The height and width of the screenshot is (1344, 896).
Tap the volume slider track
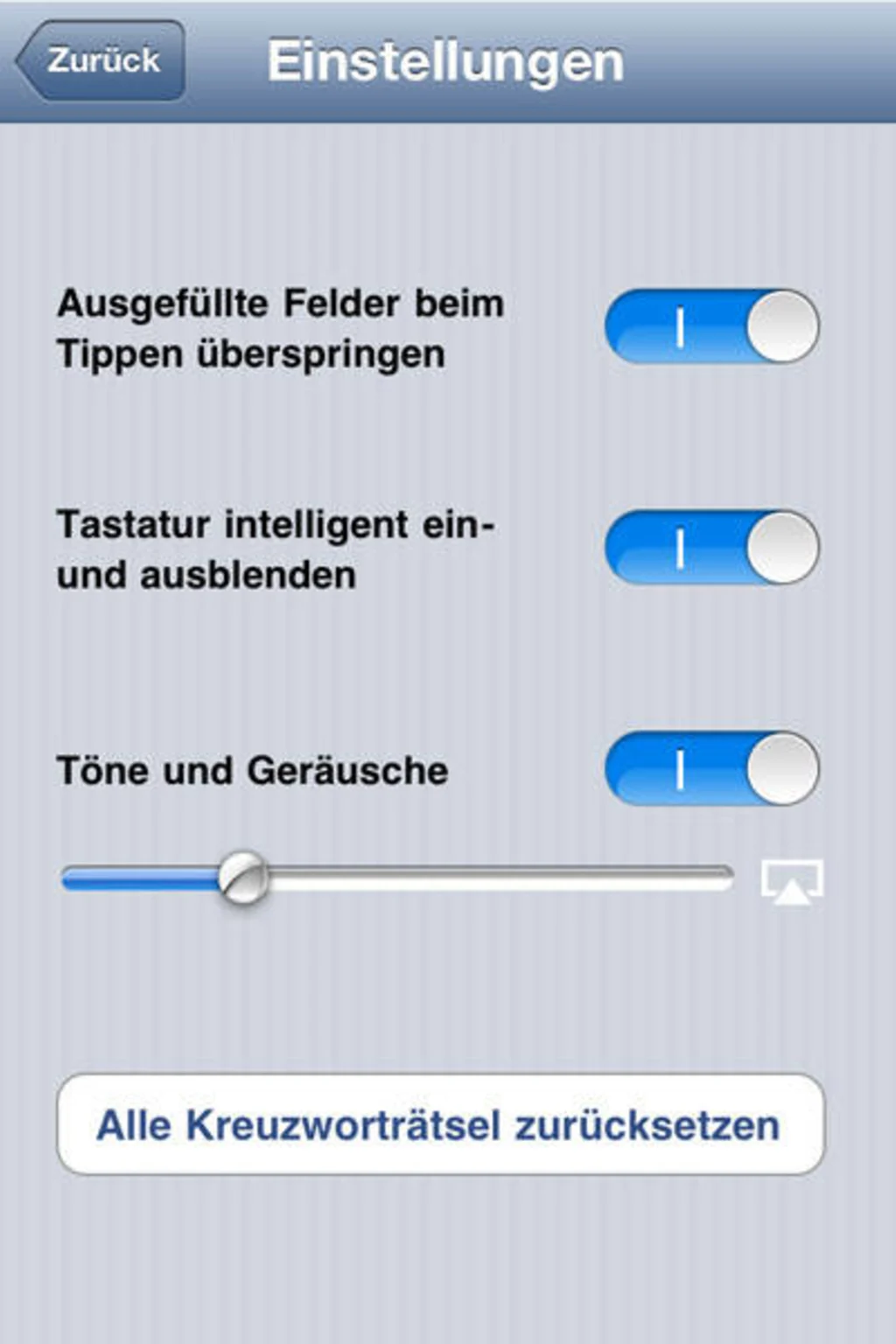[490, 878]
